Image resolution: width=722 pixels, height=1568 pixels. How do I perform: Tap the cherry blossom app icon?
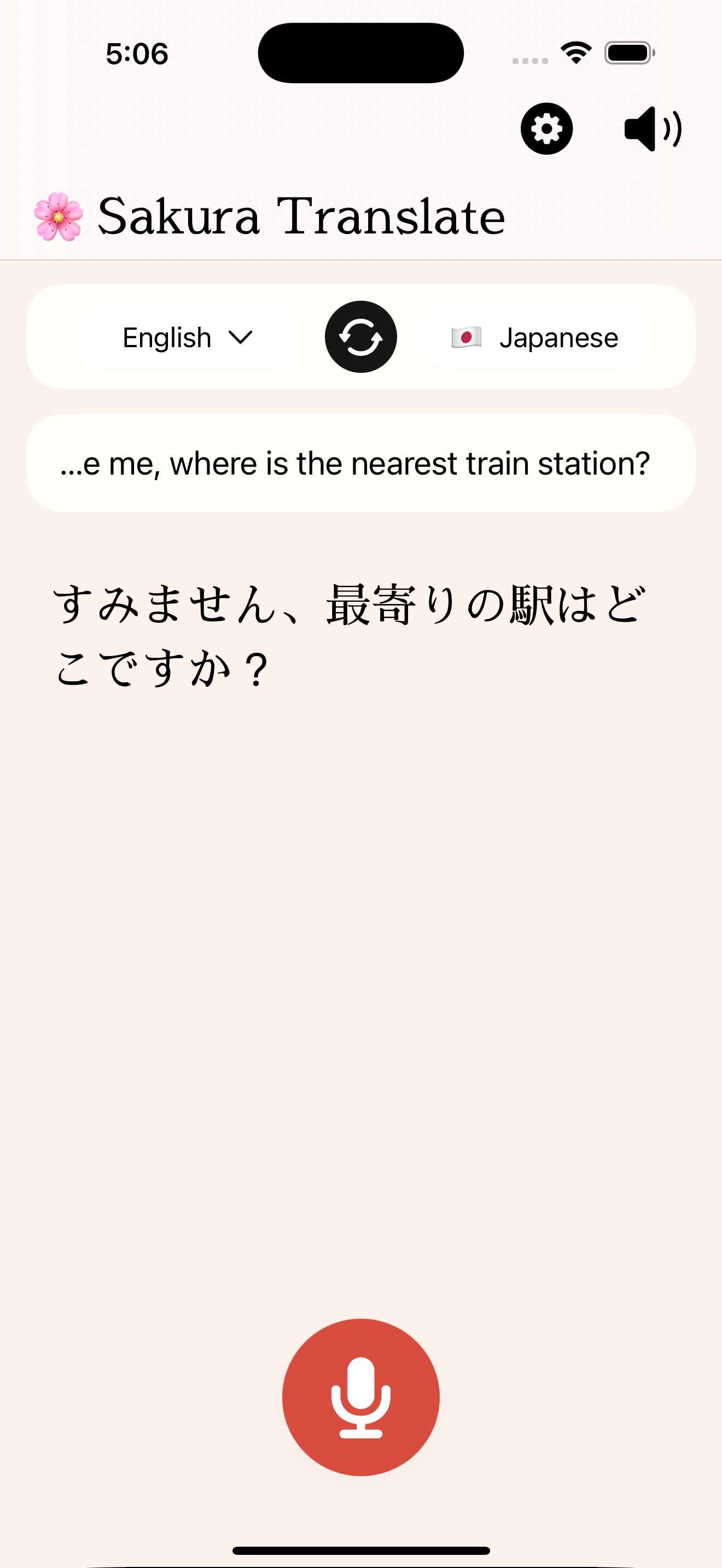(59, 217)
